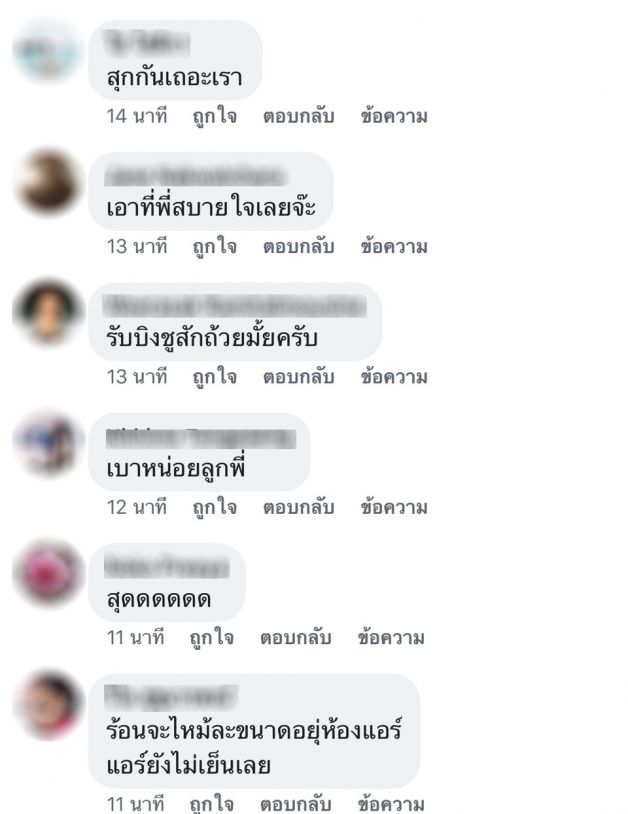Reply to the "ร้อนจะไหม้" comment
The image size is (628, 814).
[296, 803]
